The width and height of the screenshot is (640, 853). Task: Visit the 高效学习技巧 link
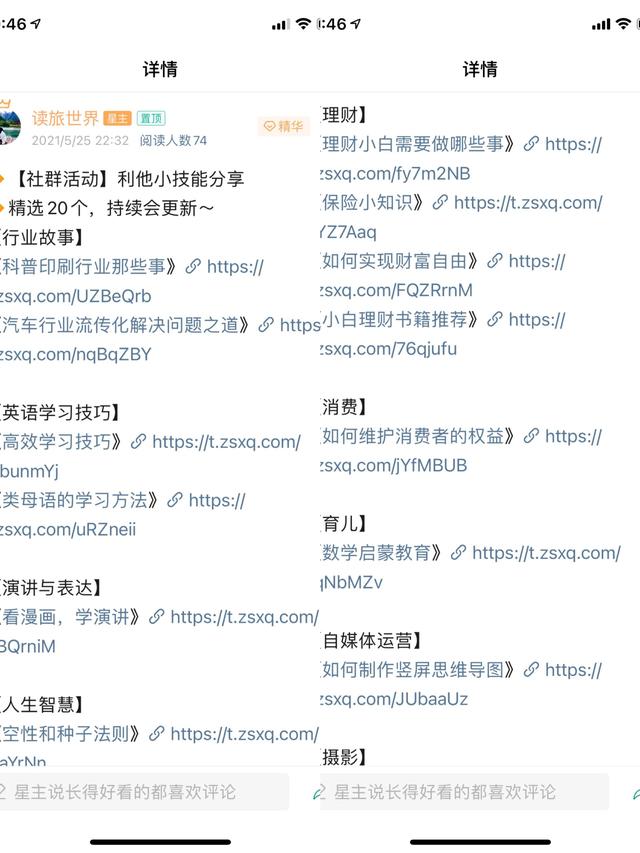click(x=225, y=442)
